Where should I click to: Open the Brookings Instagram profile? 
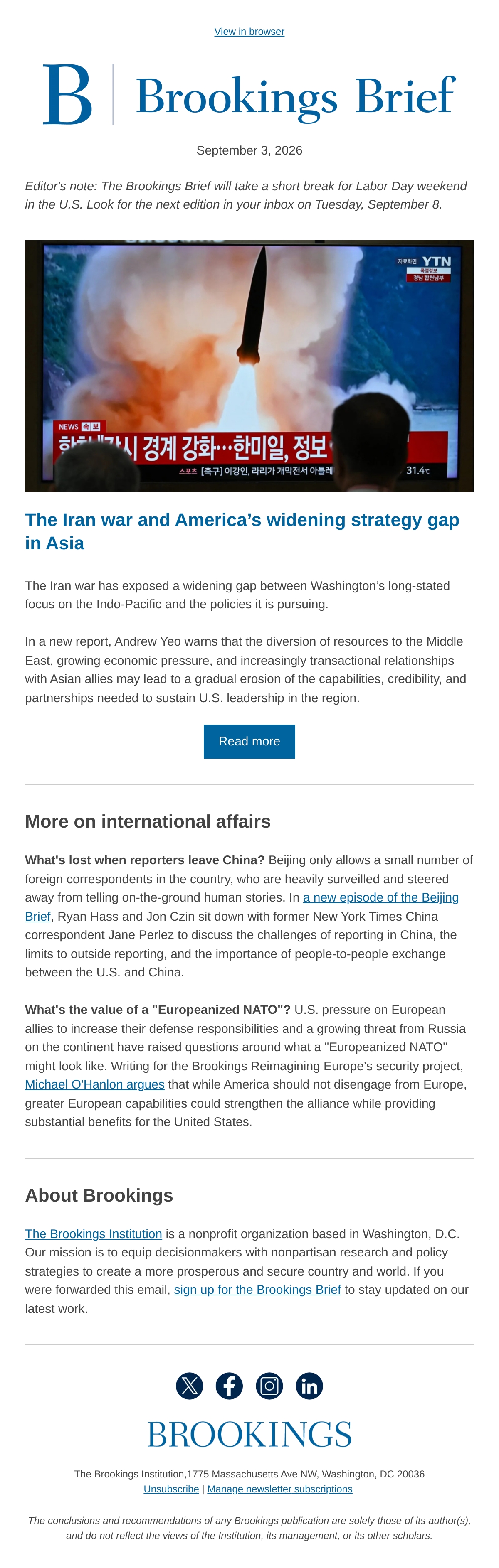[269, 1386]
